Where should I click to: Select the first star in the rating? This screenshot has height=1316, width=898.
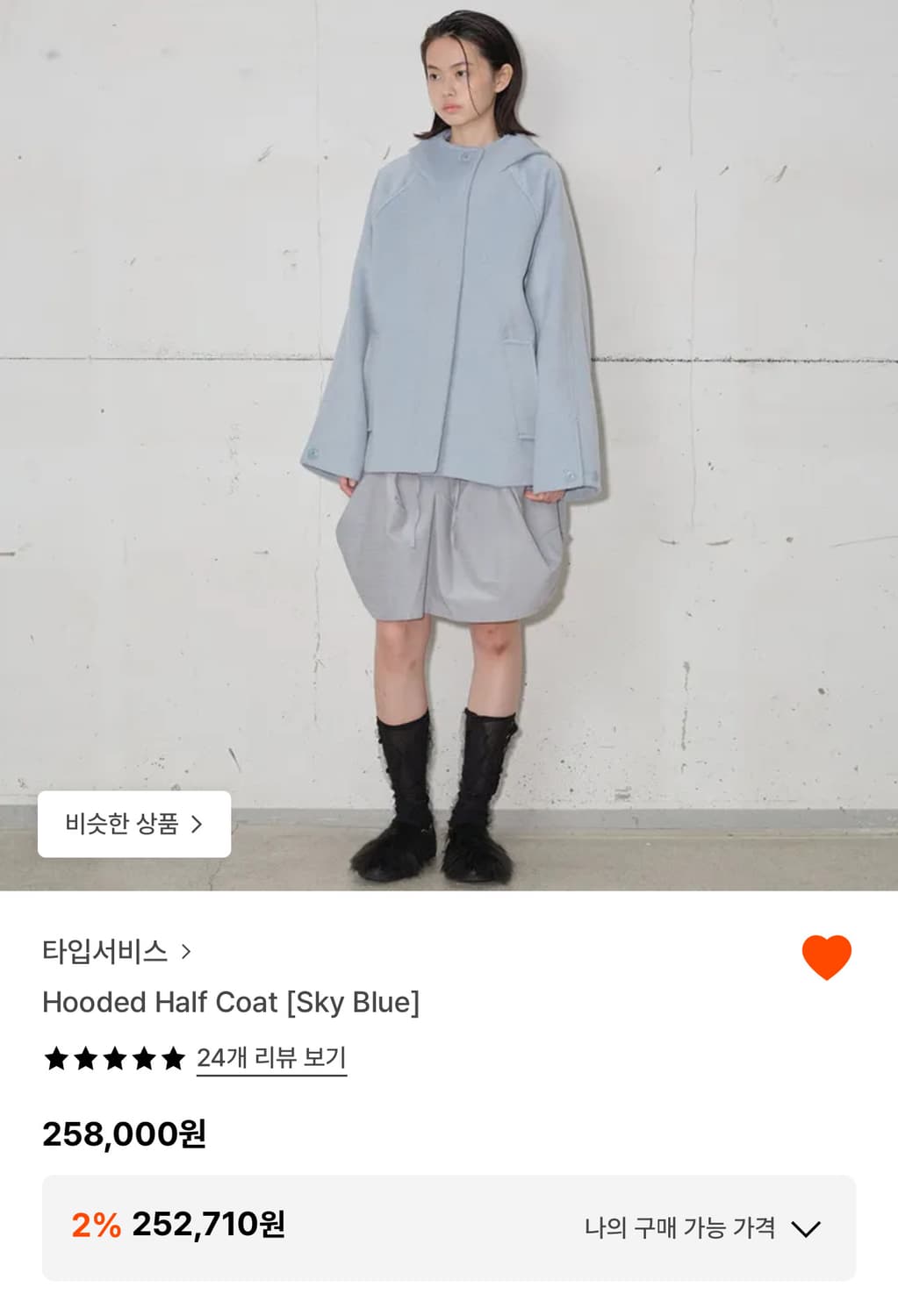(x=54, y=1059)
